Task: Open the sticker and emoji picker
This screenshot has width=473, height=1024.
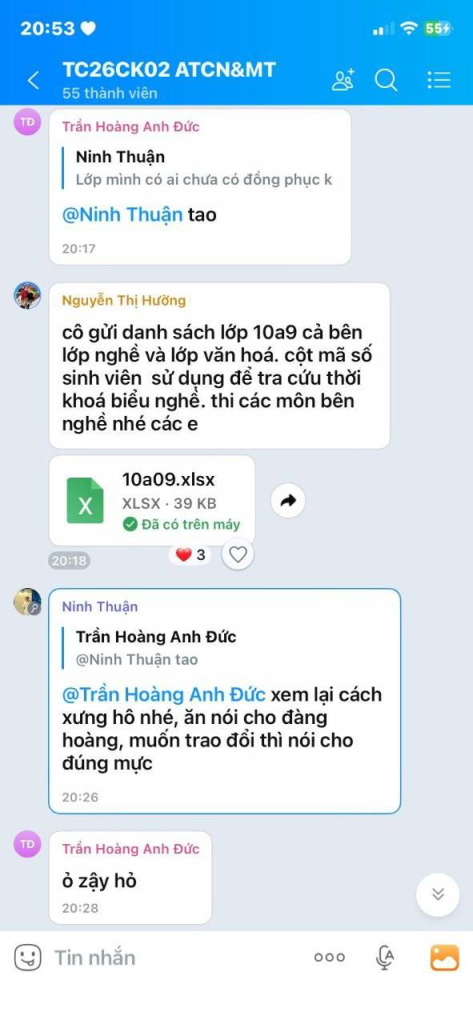Action: (28, 957)
